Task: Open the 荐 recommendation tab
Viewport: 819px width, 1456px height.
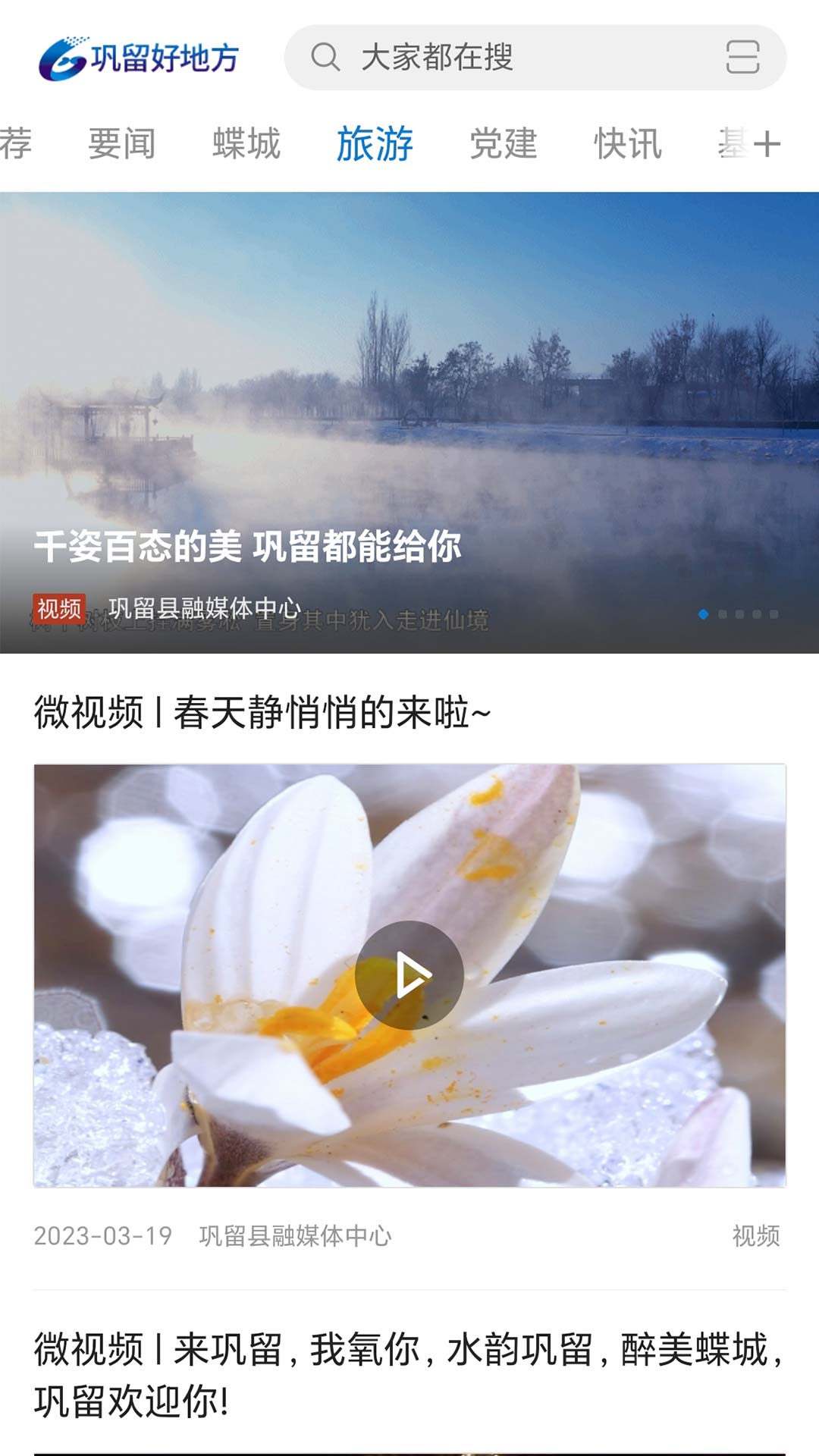Action: 11,143
